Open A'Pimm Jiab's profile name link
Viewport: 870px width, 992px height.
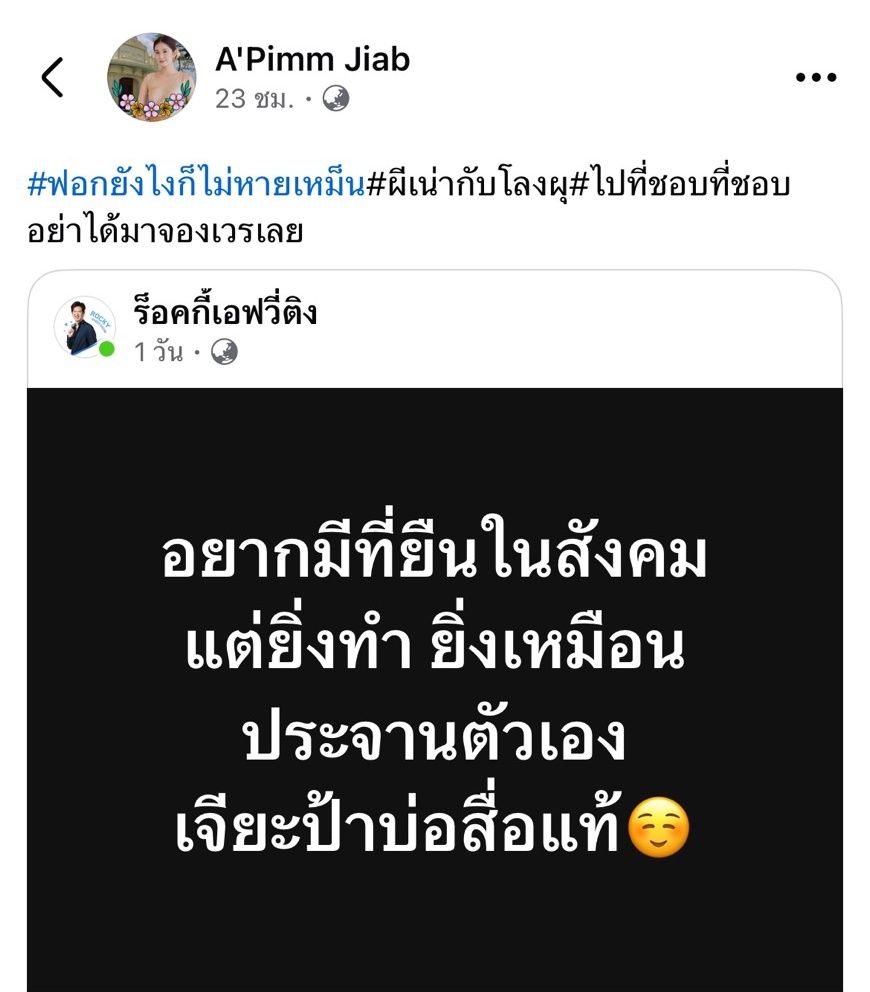pos(312,60)
